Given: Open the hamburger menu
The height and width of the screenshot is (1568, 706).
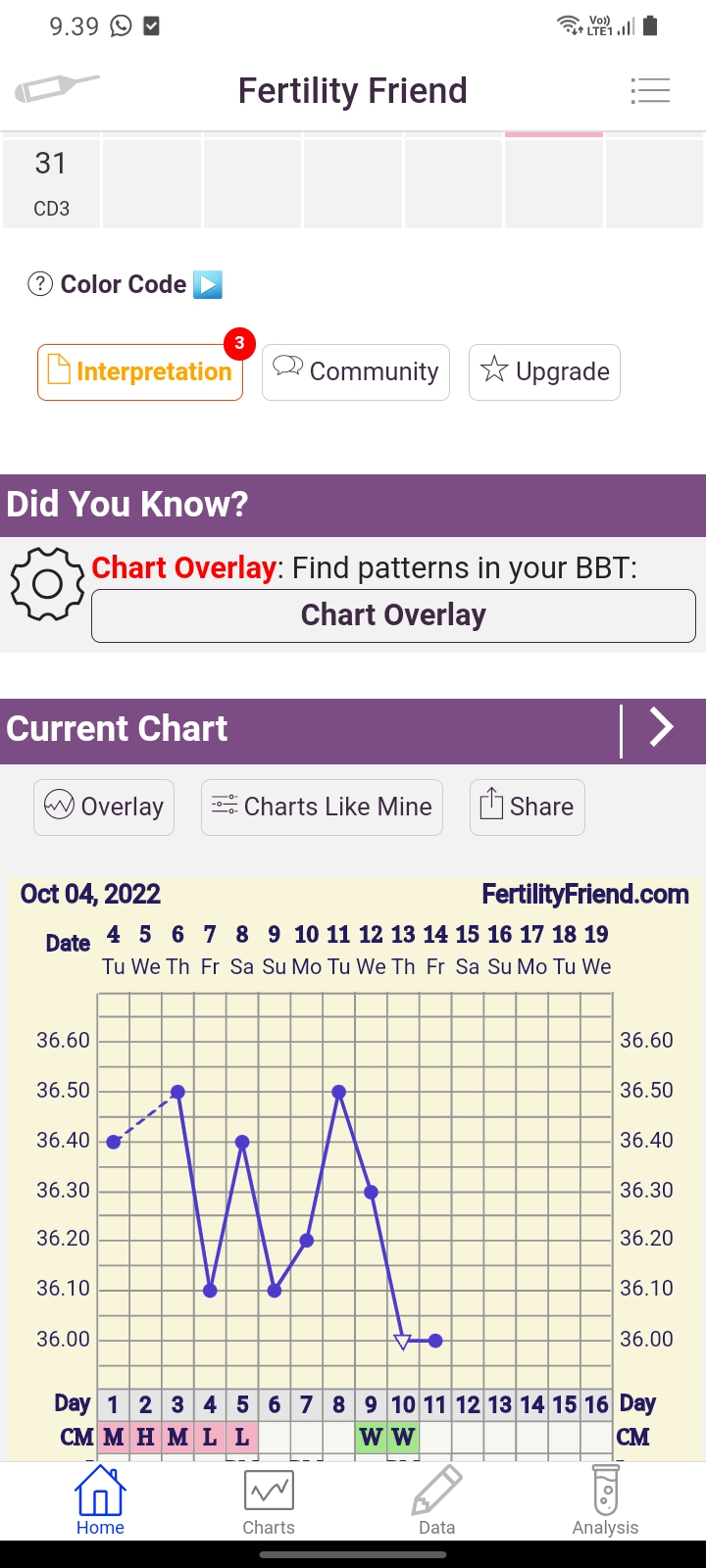Looking at the screenshot, I should (650, 91).
